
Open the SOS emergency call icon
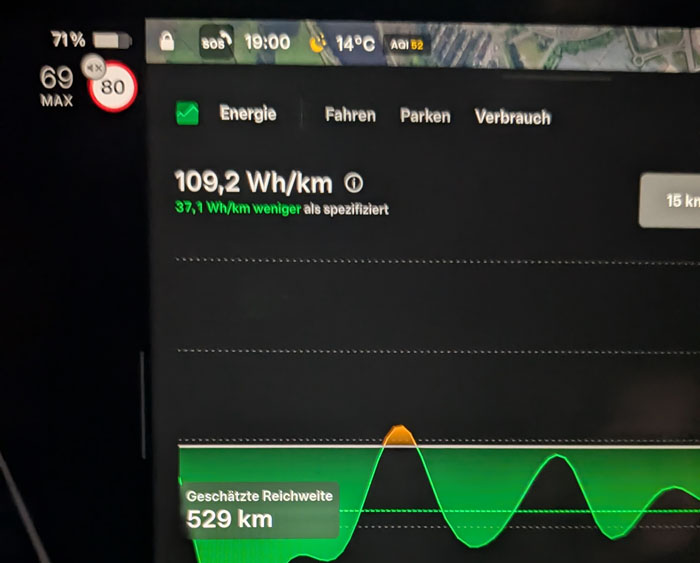(215, 43)
